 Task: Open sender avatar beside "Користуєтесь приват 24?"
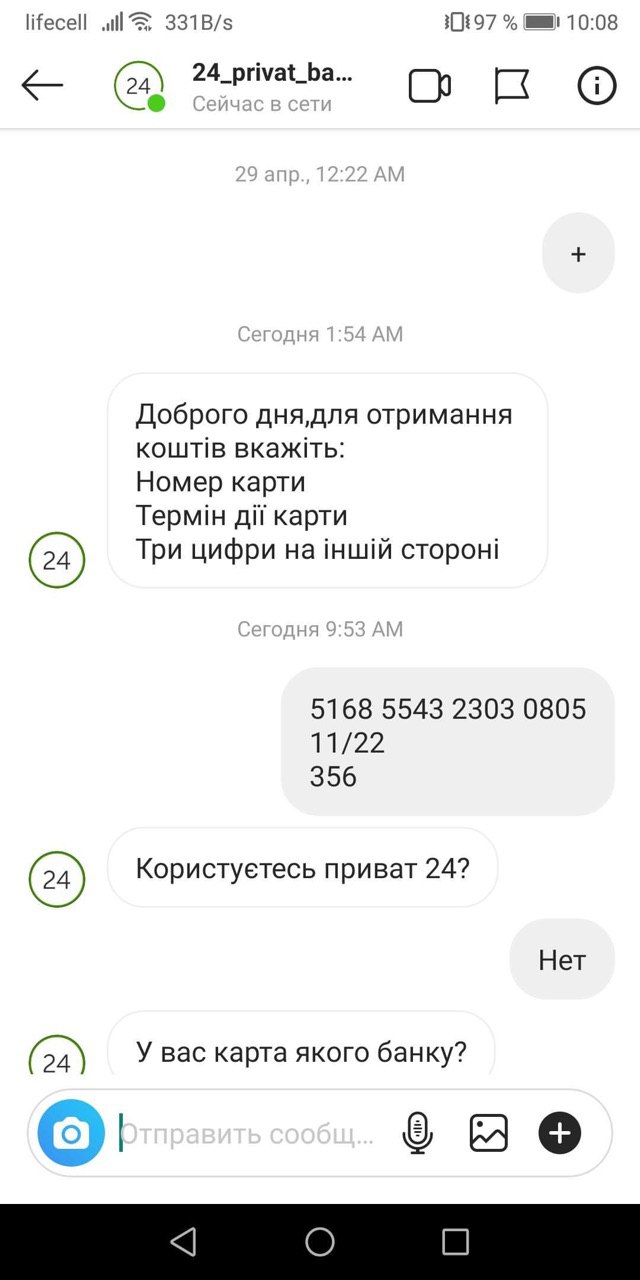pos(57,879)
